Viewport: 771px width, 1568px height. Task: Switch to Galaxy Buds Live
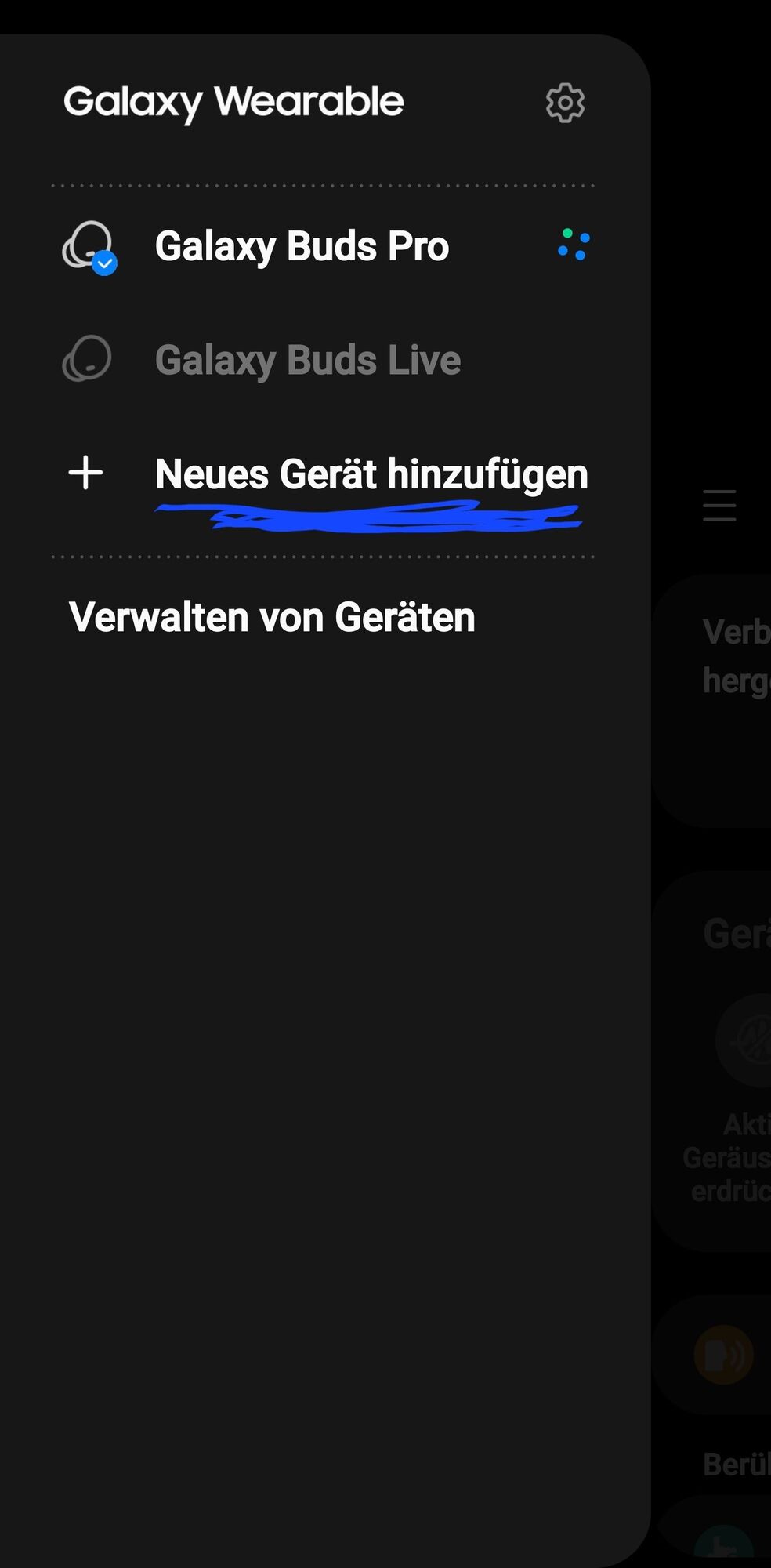click(307, 361)
